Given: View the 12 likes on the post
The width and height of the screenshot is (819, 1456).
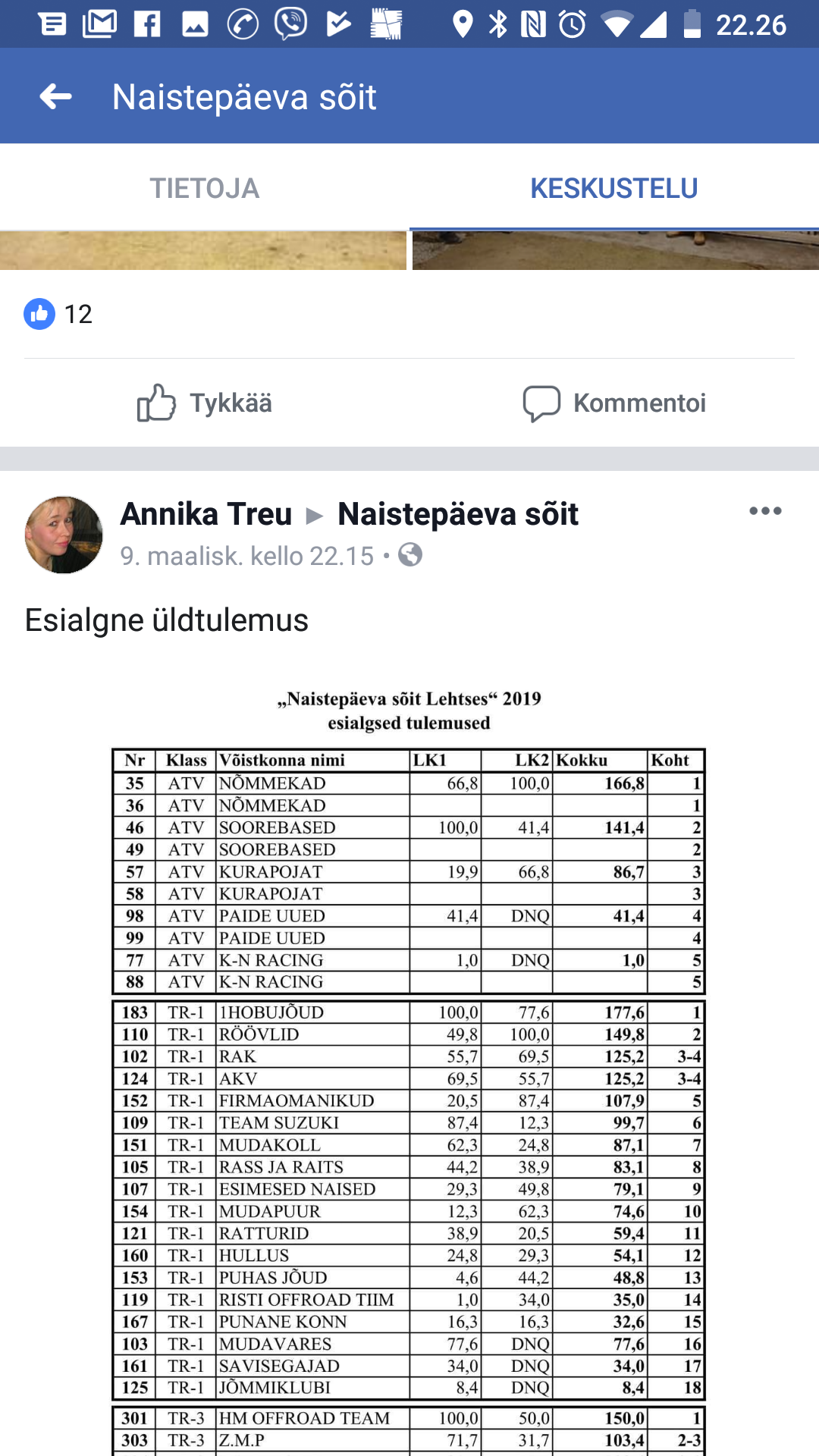Looking at the screenshot, I should point(59,314).
